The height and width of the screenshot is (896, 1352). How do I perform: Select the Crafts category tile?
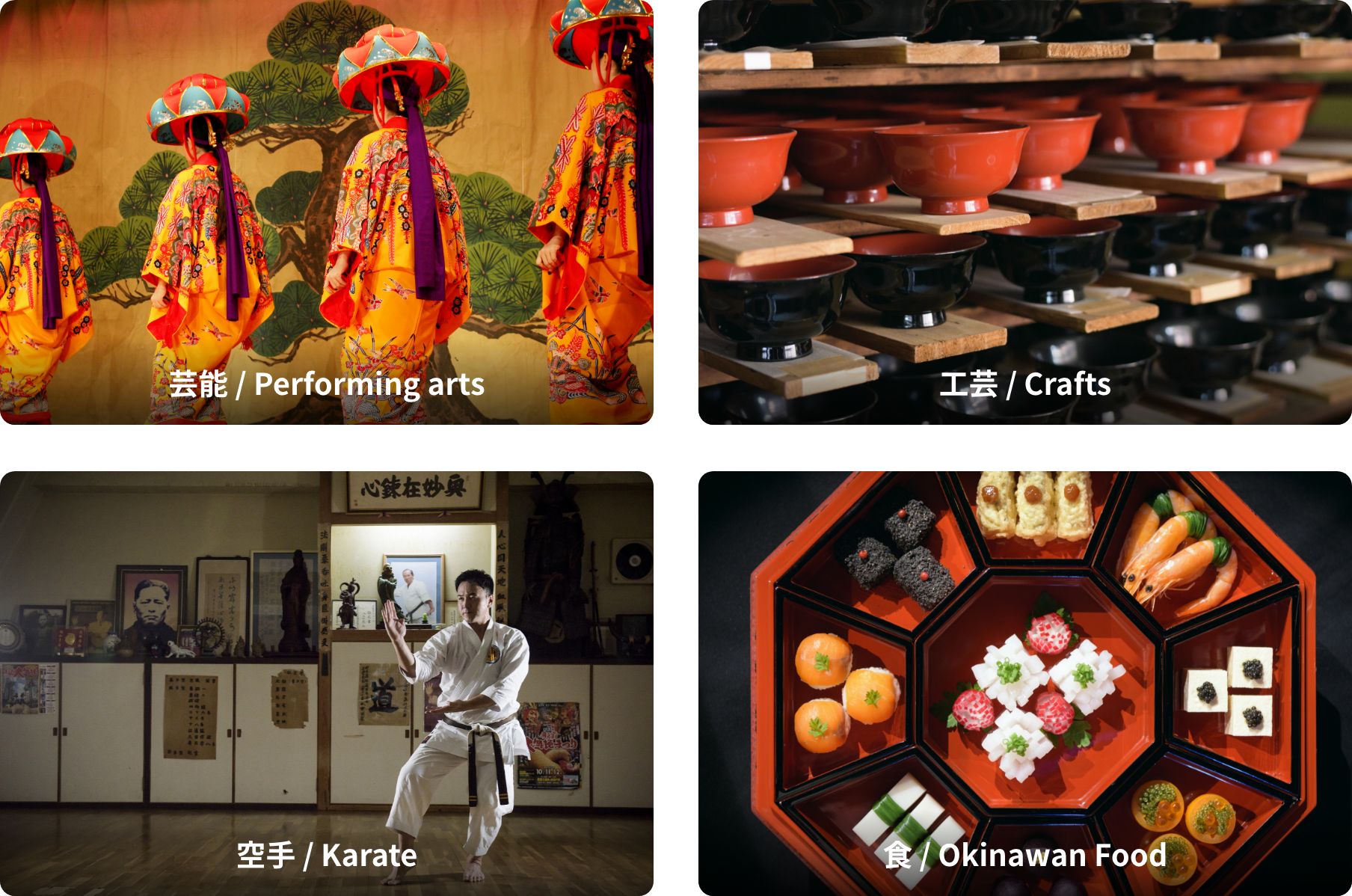1024,212
